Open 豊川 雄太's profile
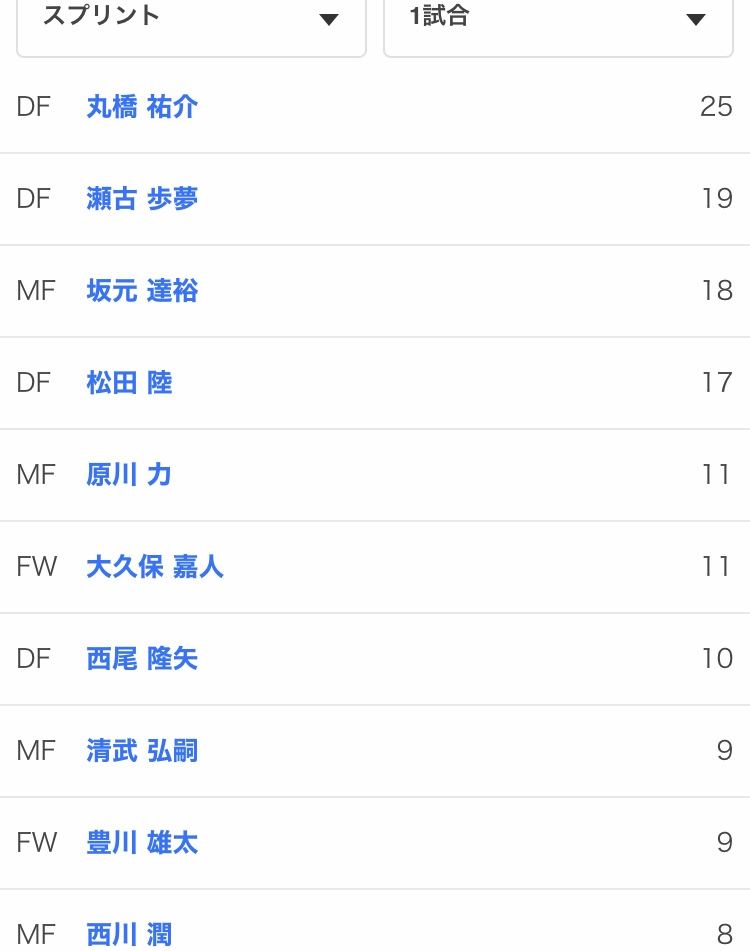Screen dimensions: 750x951 [142, 843]
